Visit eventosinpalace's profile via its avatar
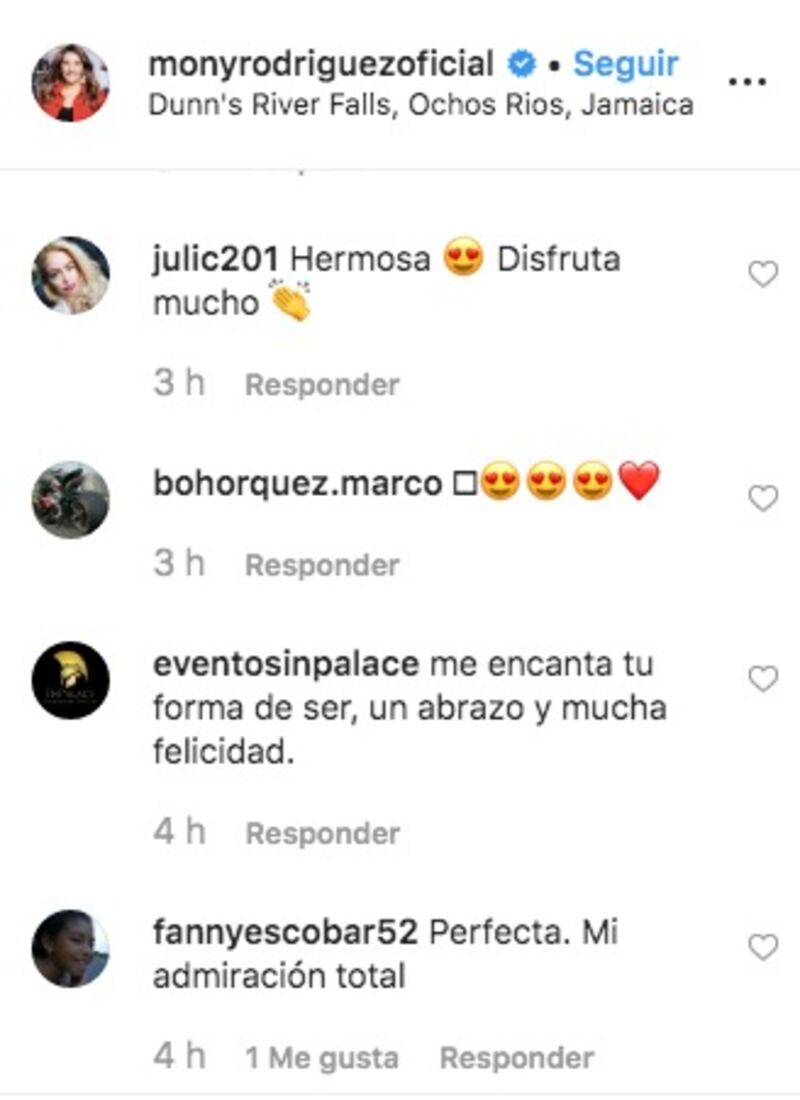The image size is (800, 1100). 70,680
